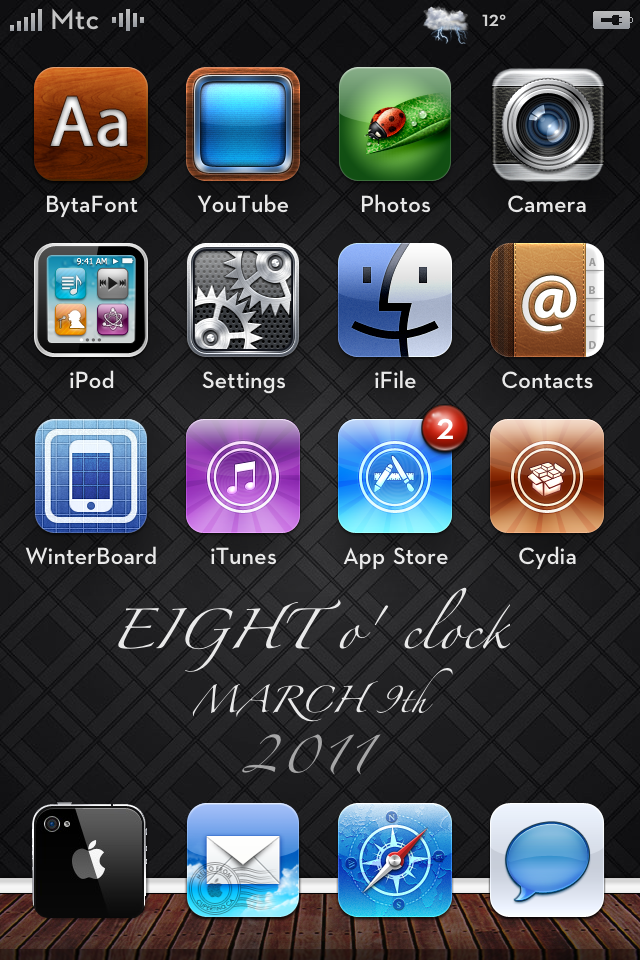Launch YouTube from the home screen
The height and width of the screenshot is (960, 640).
243,124
